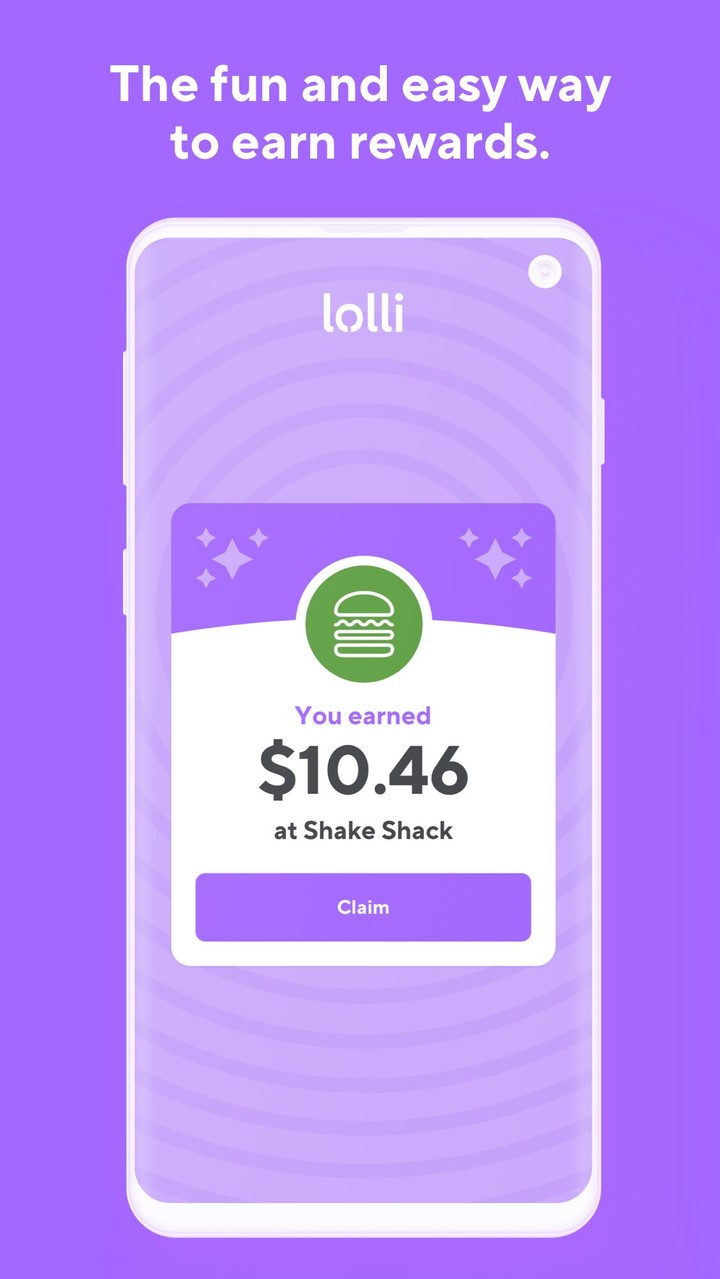
Task: Click the $10.46 earned amount
Action: (x=362, y=768)
